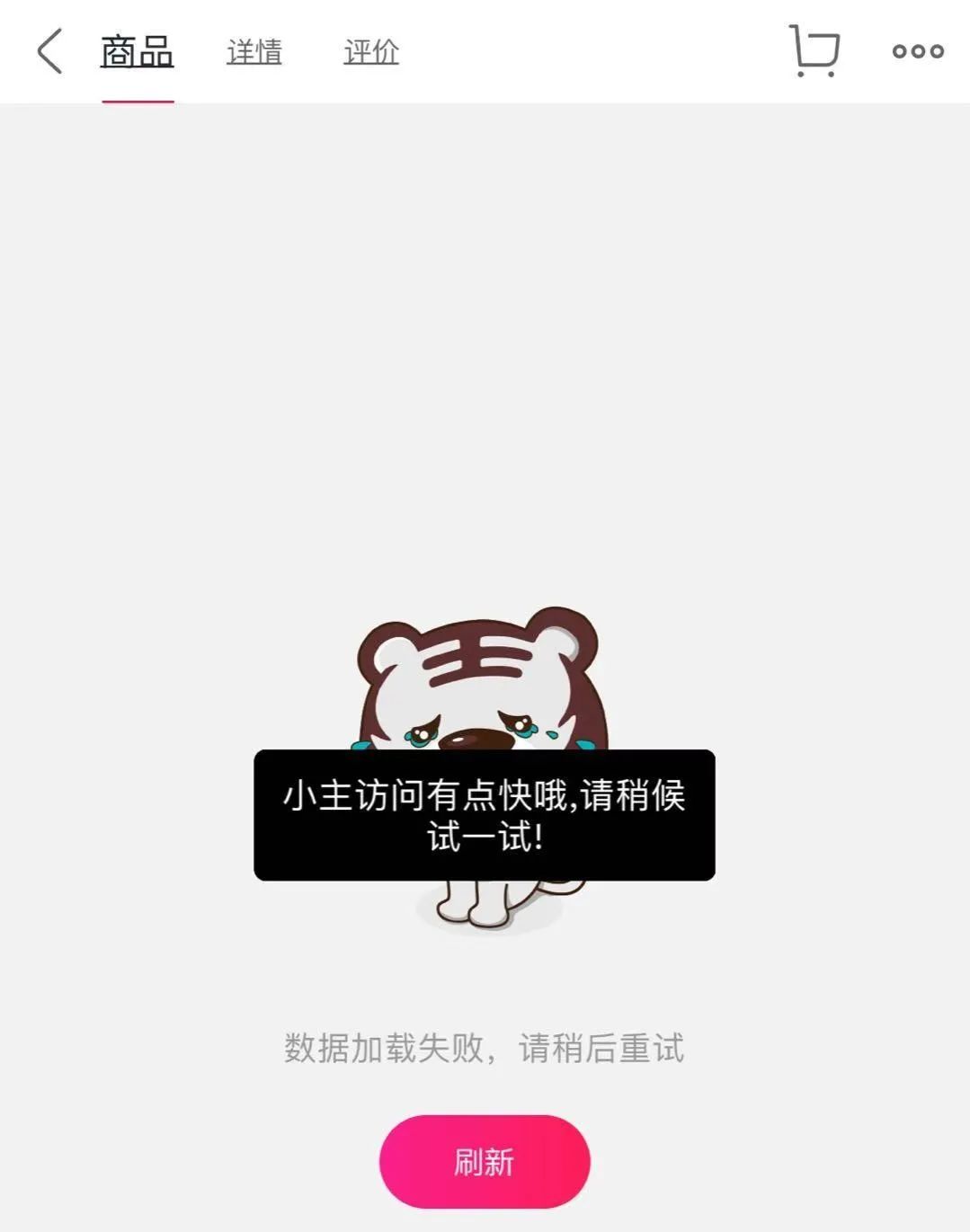Switch to the 详情 tab
The height and width of the screenshot is (1232, 970).
tap(254, 52)
